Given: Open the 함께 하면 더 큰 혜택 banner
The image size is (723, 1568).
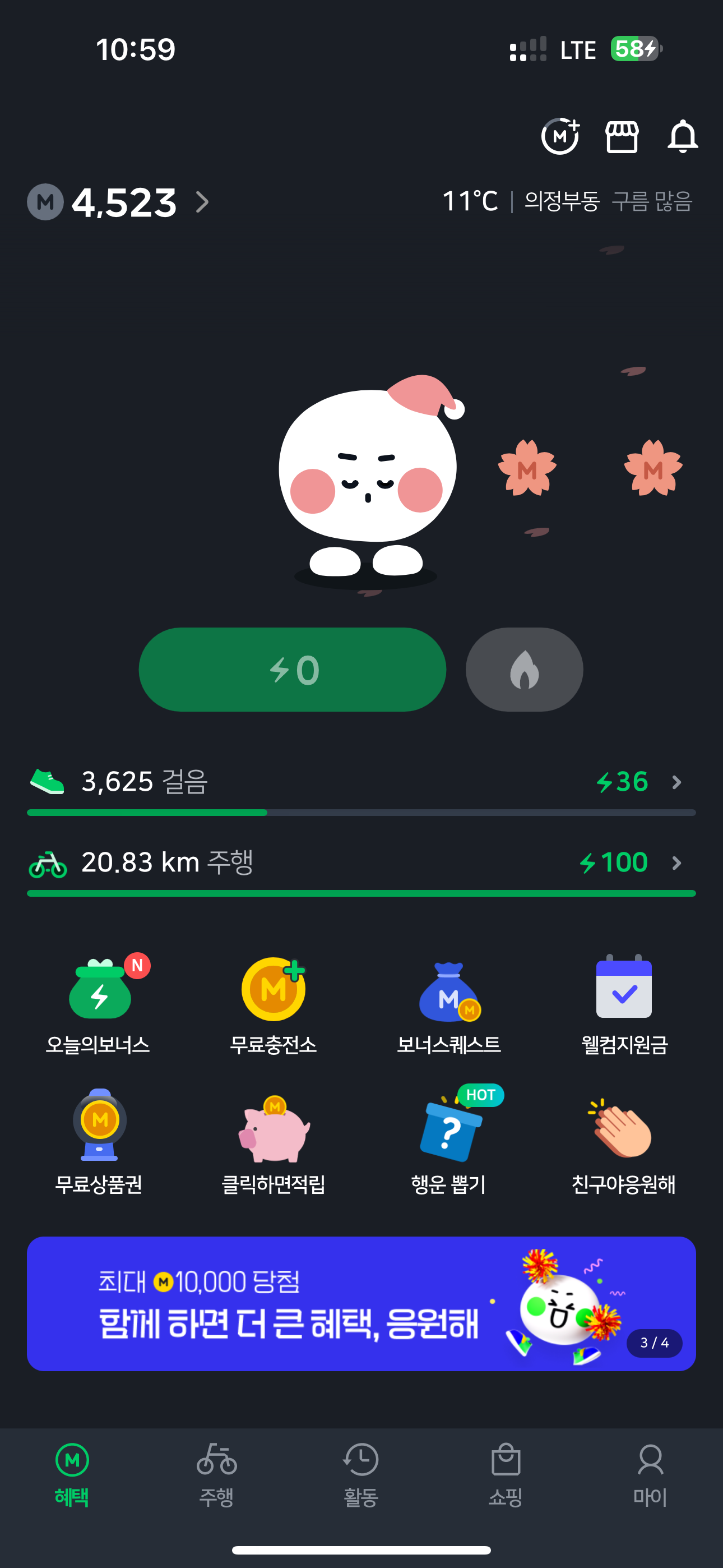Looking at the screenshot, I should (361, 1303).
